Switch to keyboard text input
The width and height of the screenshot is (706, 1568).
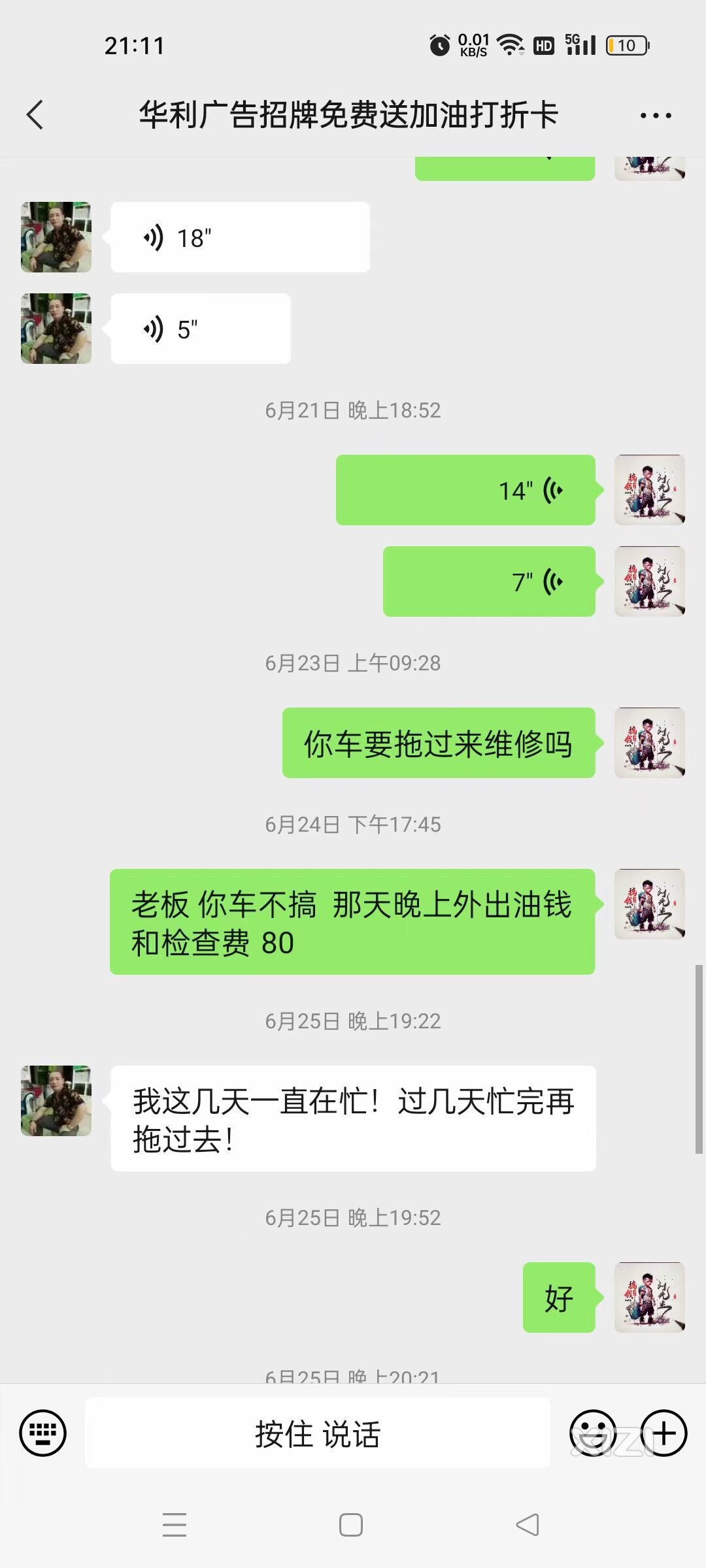43,1433
